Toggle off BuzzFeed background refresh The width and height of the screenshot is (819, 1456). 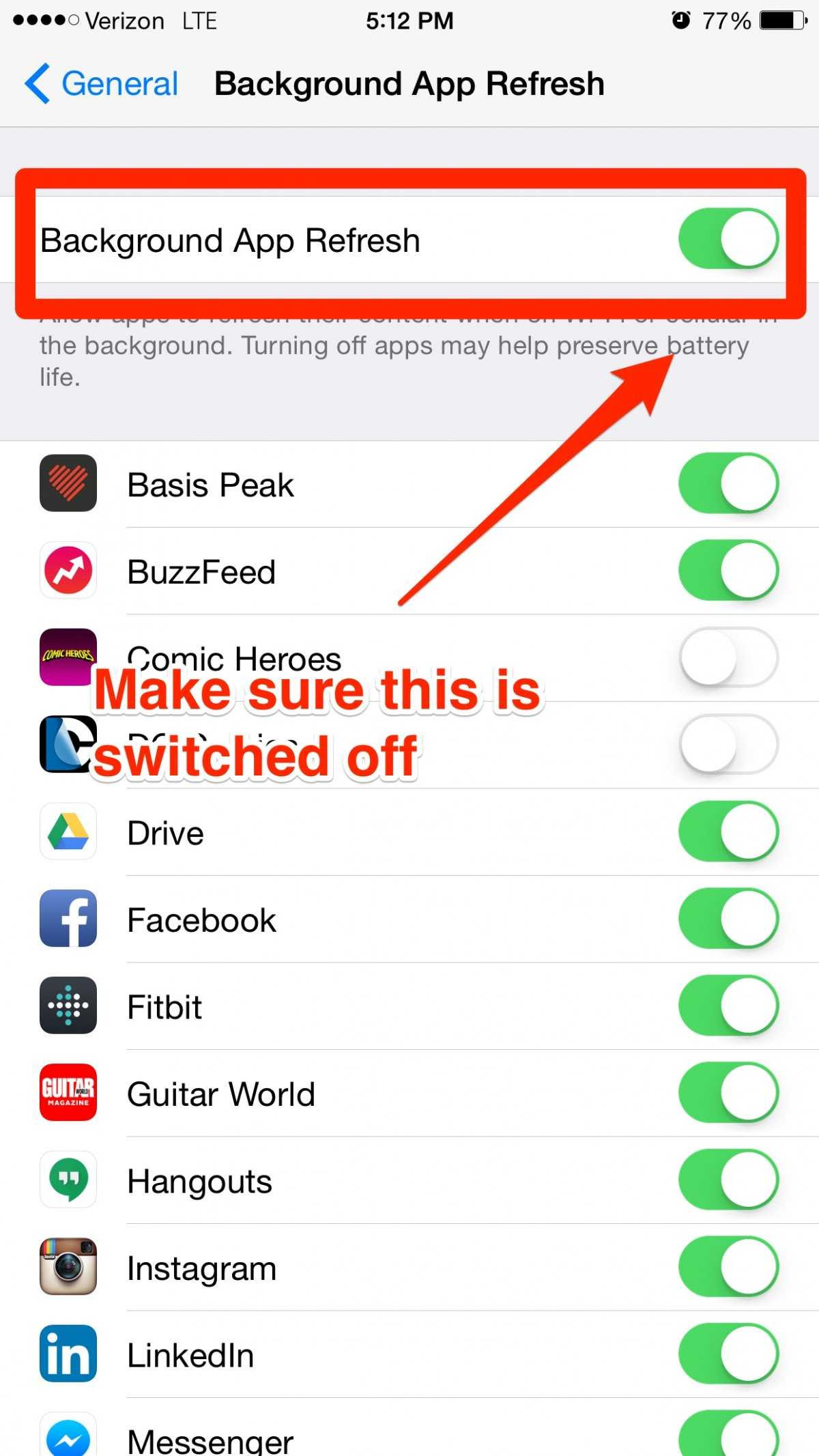[728, 570]
